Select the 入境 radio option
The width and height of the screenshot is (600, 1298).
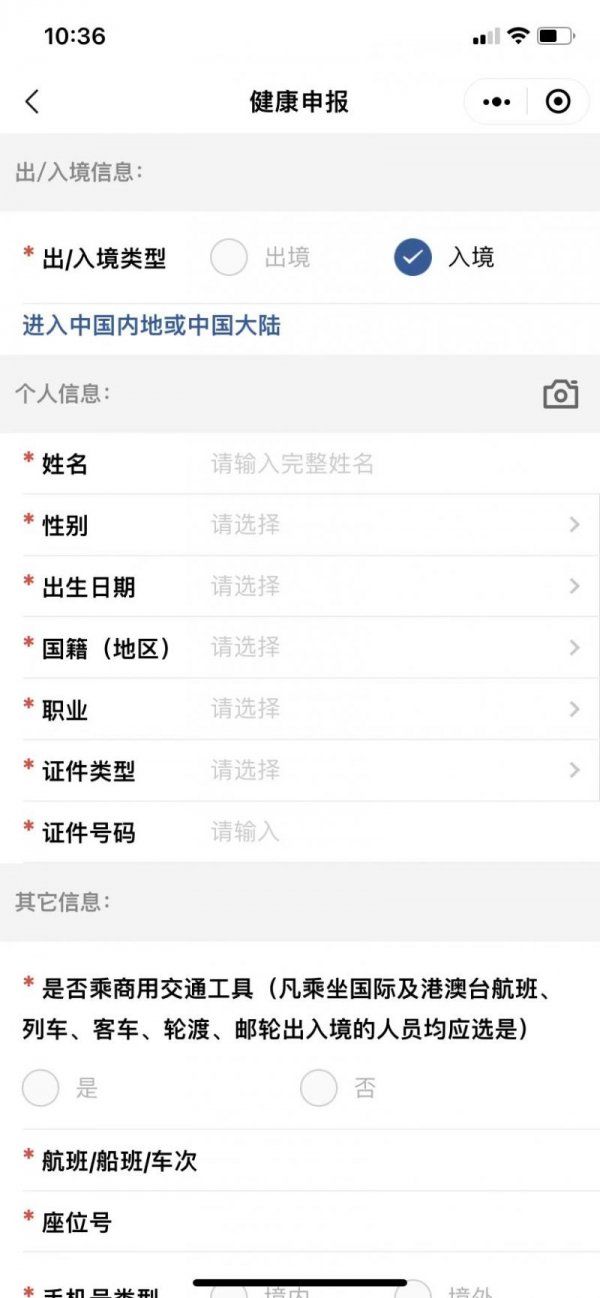412,258
